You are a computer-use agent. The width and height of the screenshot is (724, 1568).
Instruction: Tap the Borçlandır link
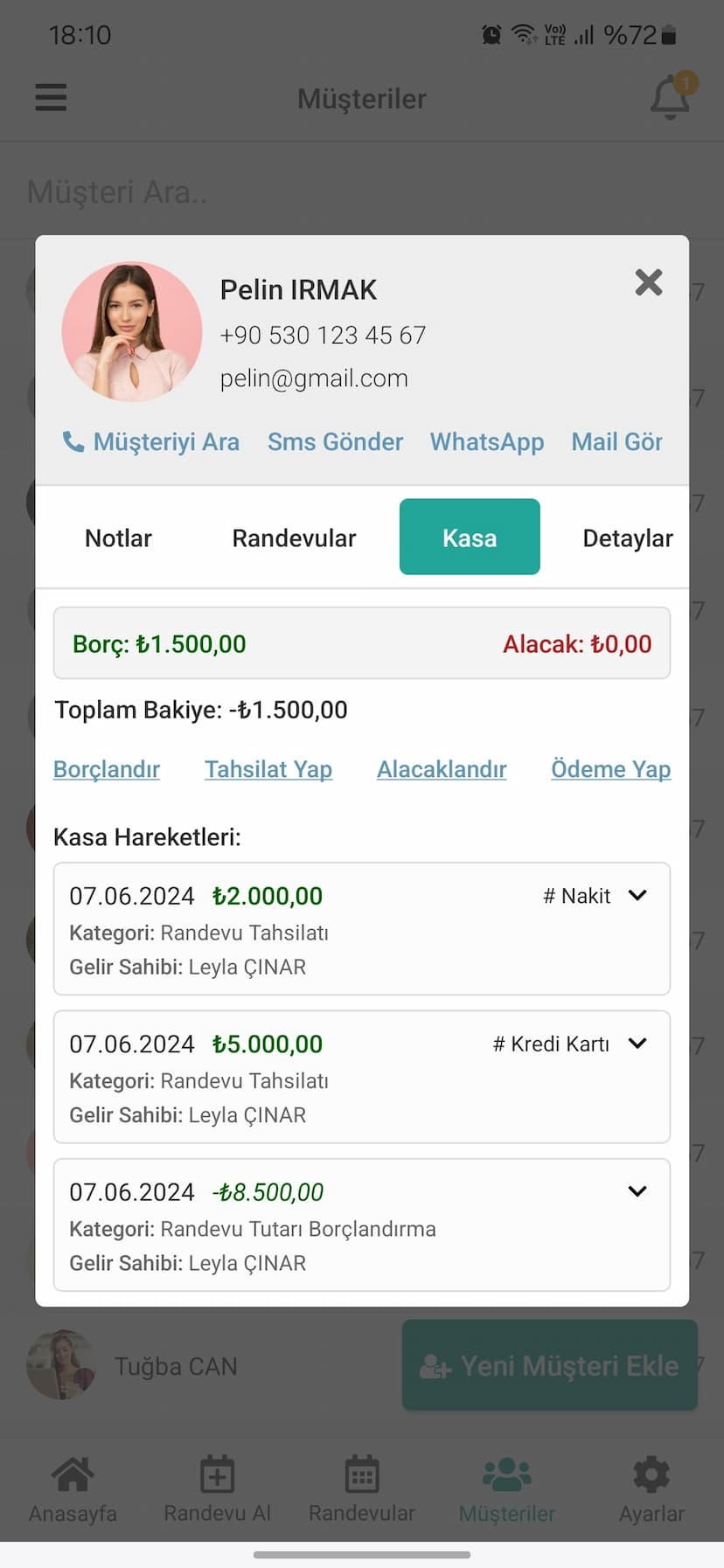pos(107,769)
